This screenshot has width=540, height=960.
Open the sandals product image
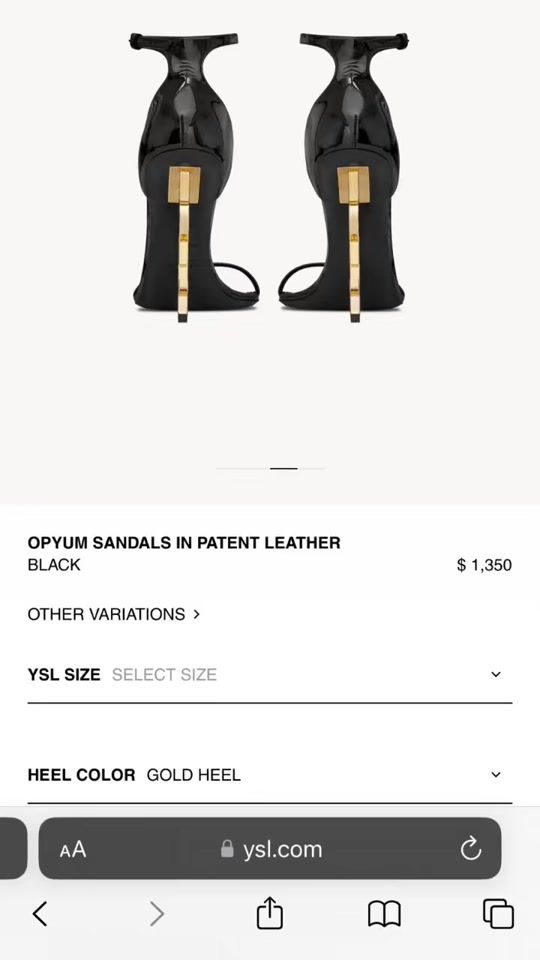pyautogui.click(x=269, y=178)
